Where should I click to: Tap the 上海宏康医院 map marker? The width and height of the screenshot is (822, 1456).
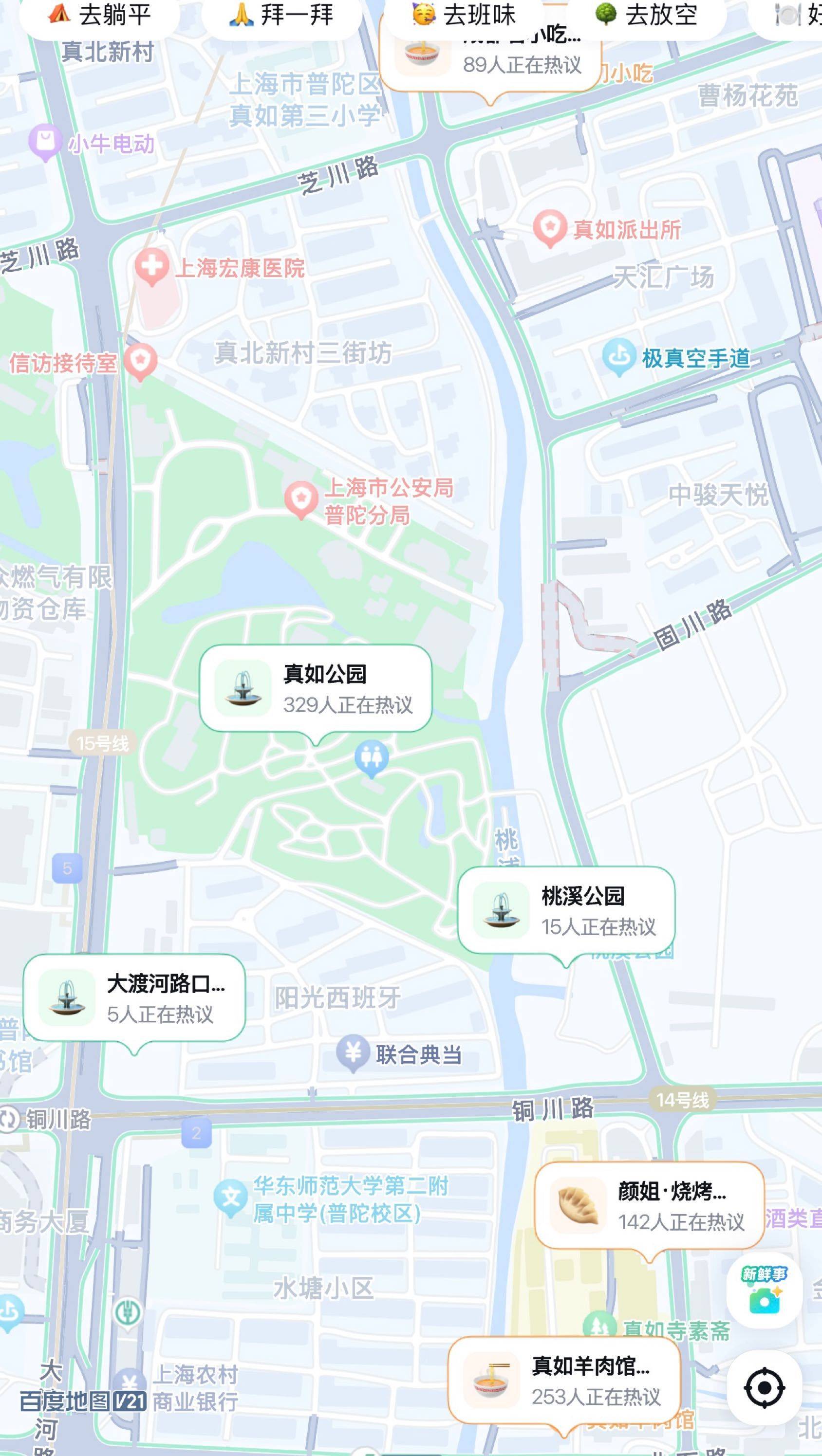pyautogui.click(x=151, y=267)
